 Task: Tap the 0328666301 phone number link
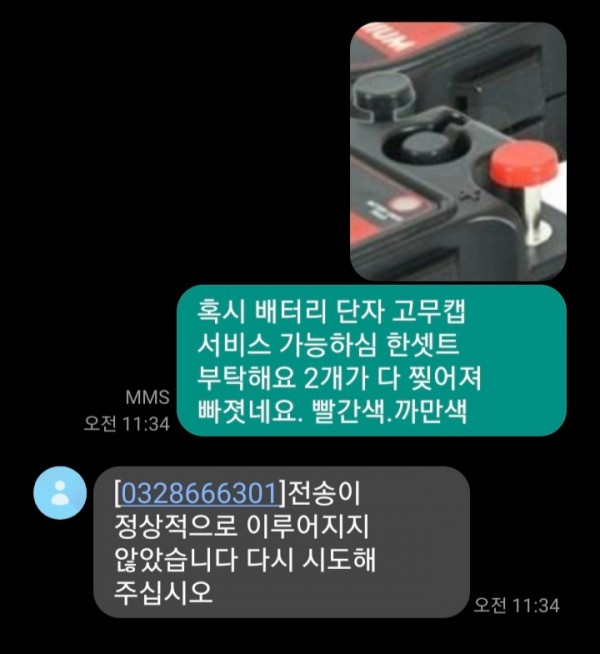click(x=200, y=493)
